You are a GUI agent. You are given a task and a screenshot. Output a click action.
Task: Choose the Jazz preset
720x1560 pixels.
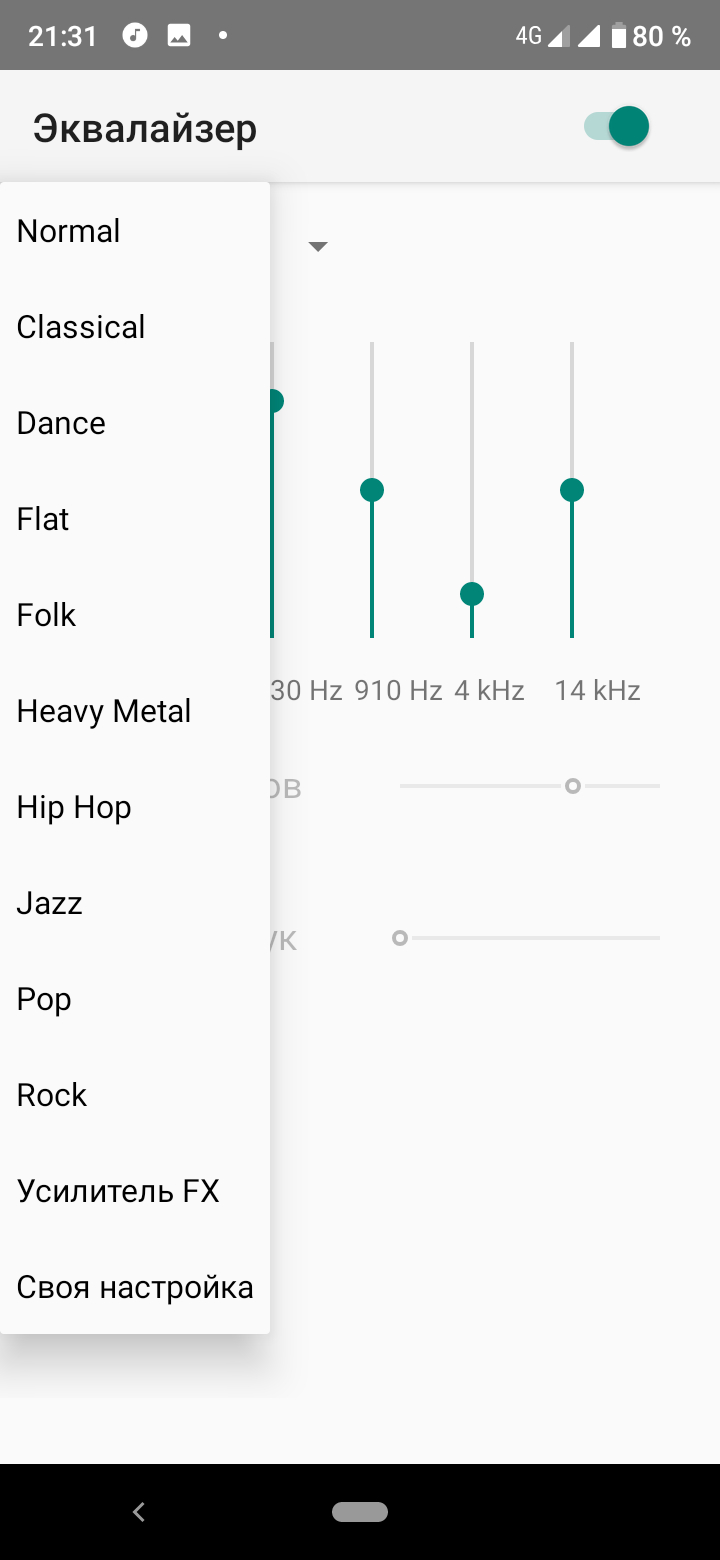click(x=135, y=903)
